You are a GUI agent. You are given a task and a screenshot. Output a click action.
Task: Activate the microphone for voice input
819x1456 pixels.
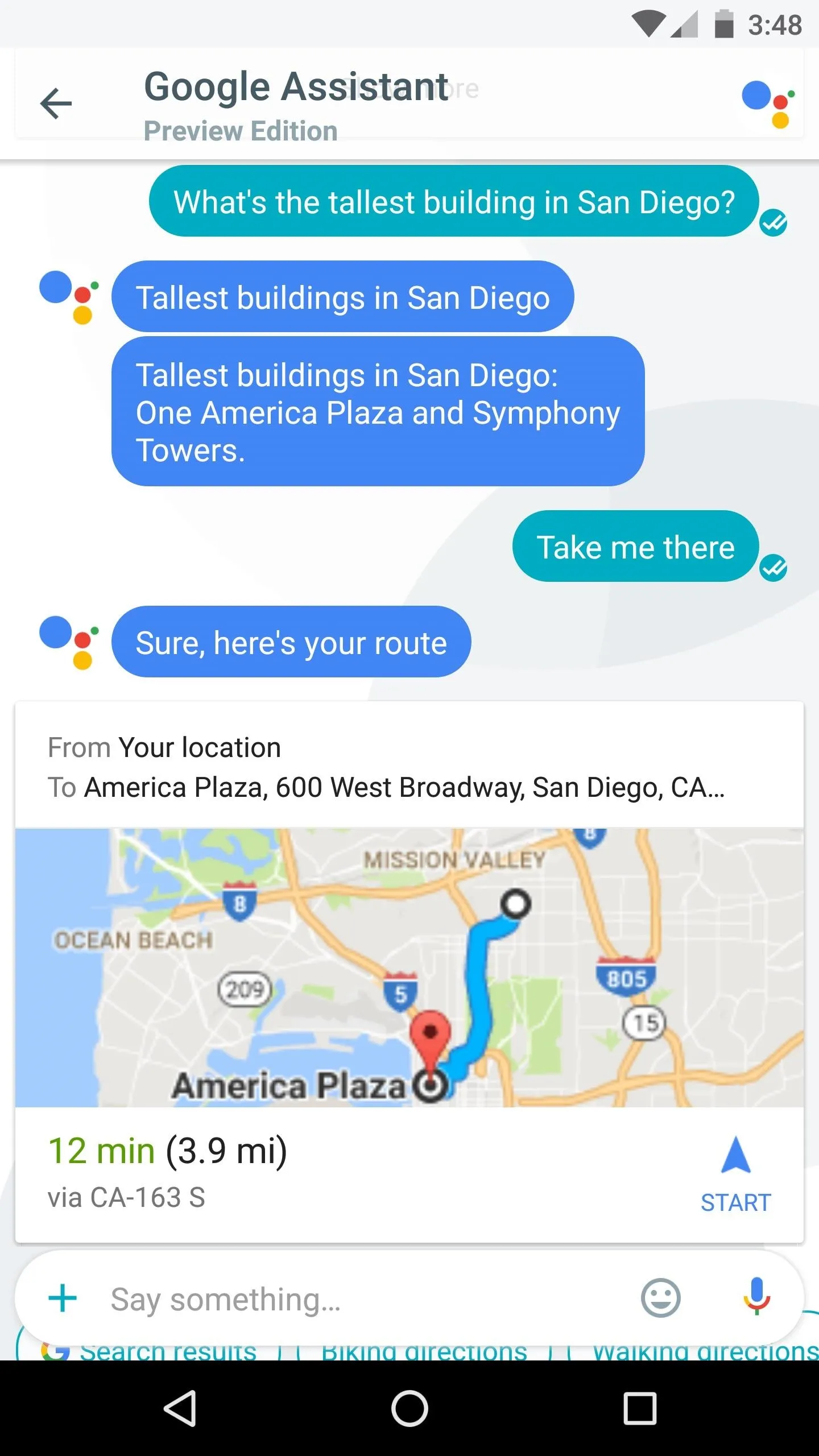pos(756,1297)
